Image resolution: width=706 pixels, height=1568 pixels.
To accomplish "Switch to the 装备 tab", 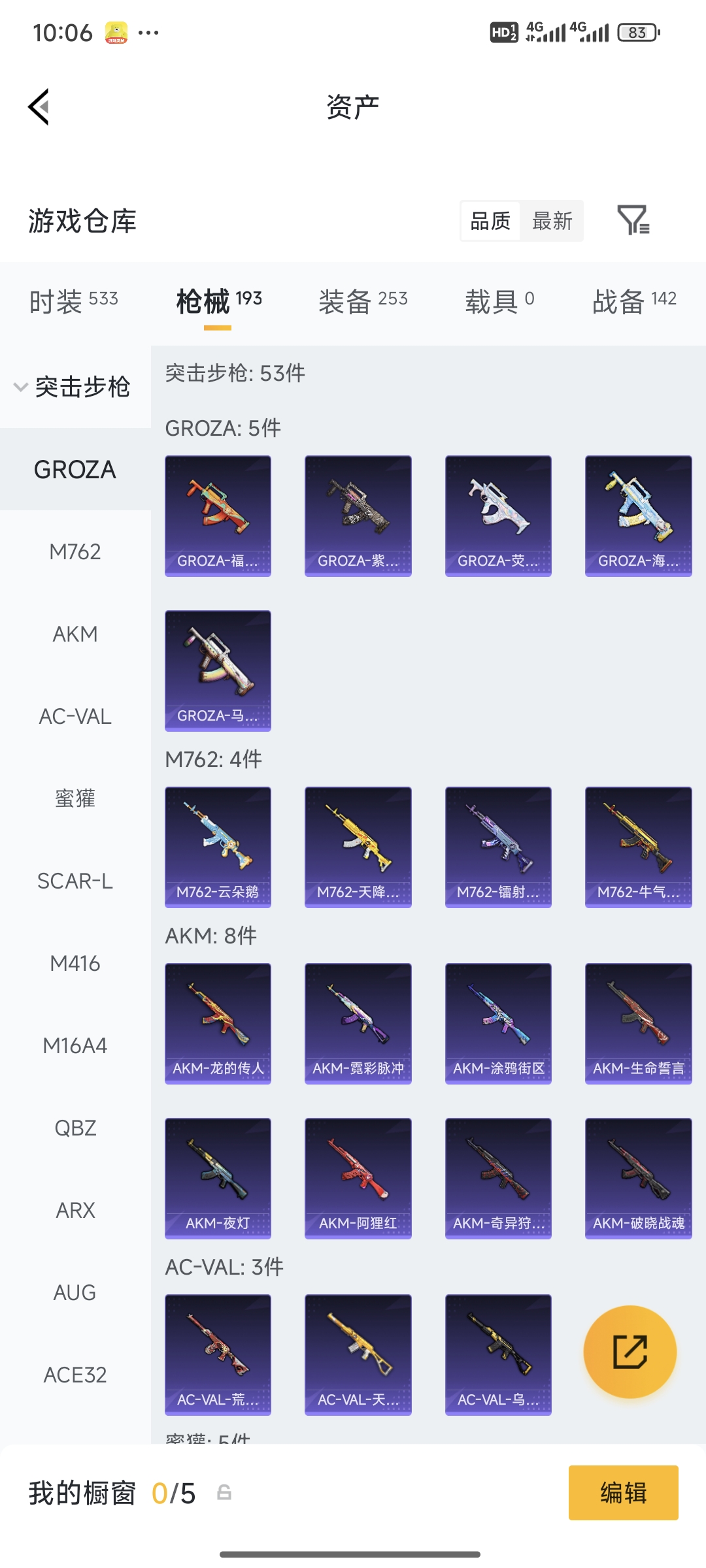I will 363,301.
